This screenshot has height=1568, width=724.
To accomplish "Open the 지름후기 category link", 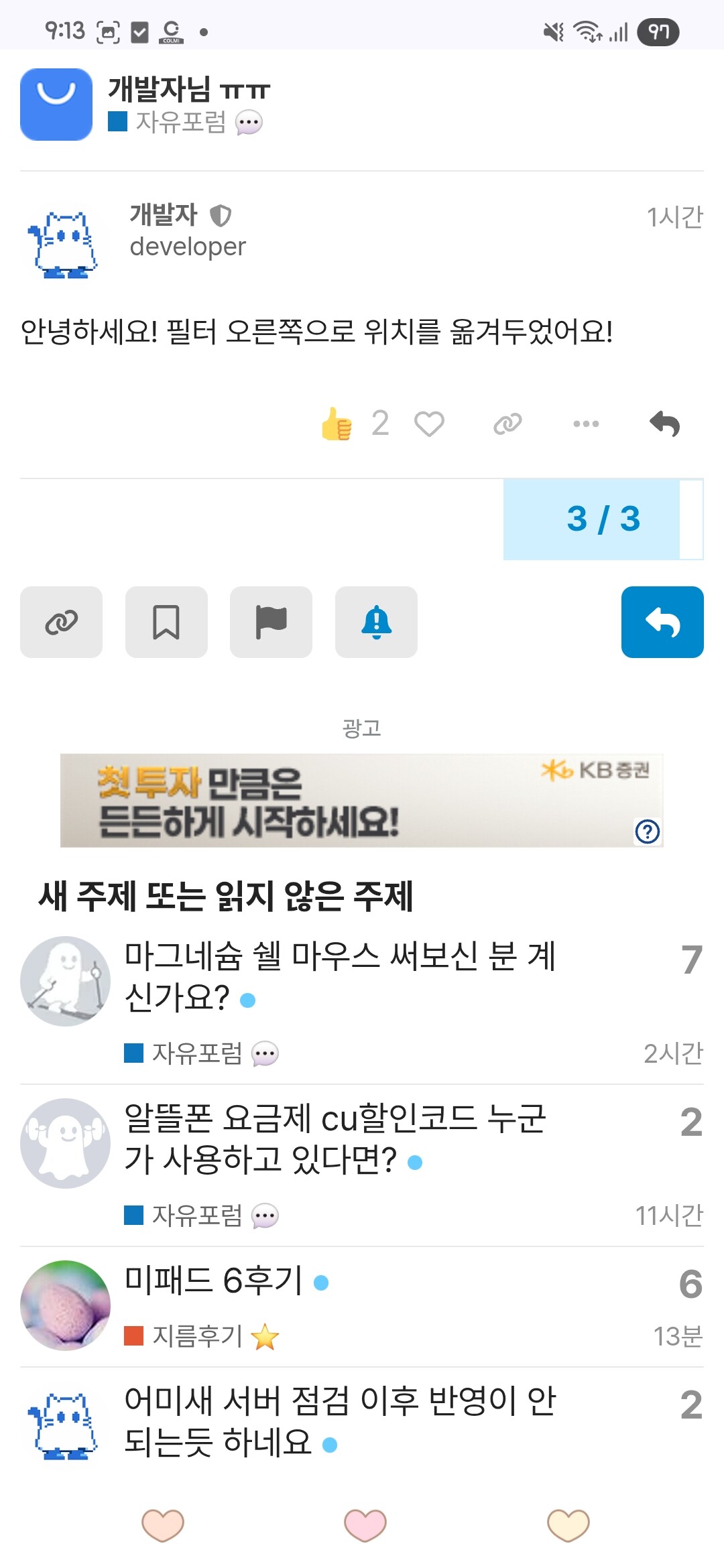I will [x=196, y=1336].
